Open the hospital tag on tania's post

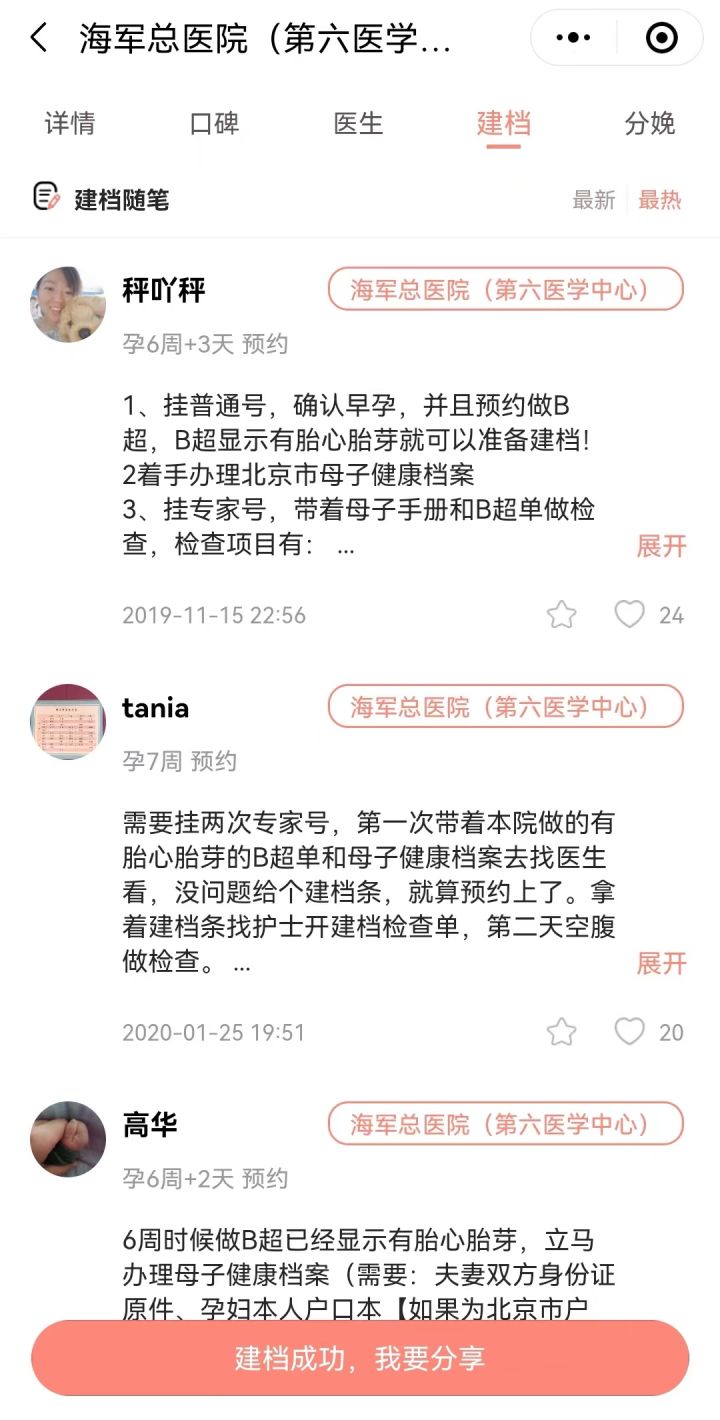505,707
